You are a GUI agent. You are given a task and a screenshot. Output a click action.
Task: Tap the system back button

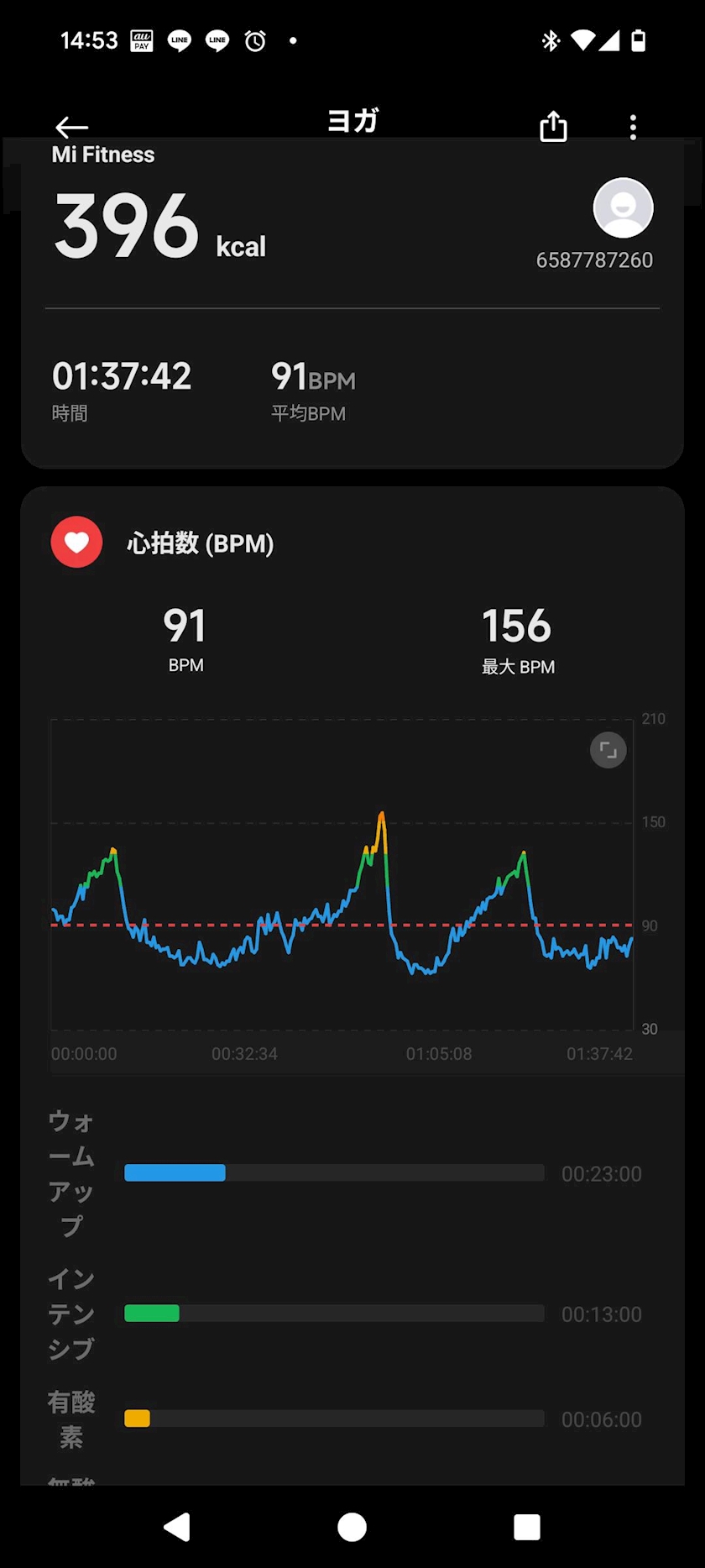pos(177,1527)
